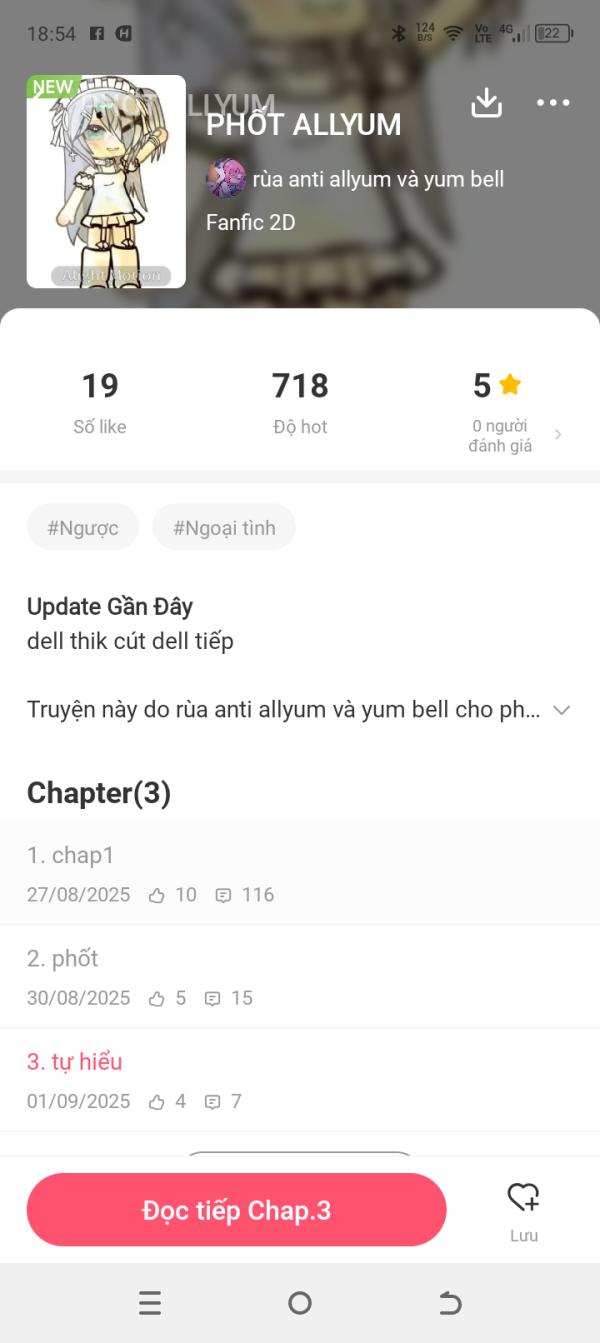Screen dimensions: 600x1343
Task: Open chapter 3 tự hiểu
Action: point(300,1080)
